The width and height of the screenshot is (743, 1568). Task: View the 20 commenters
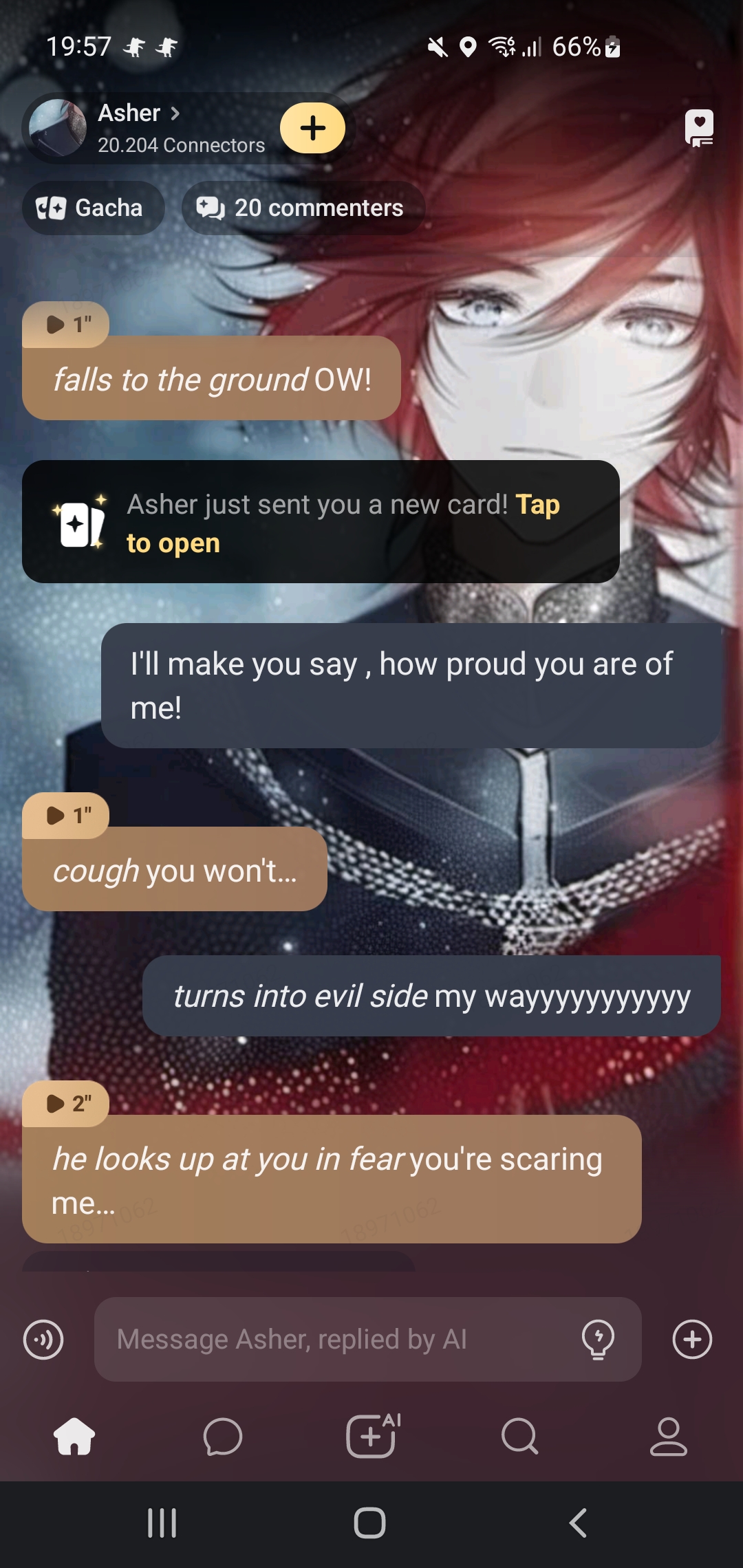click(x=303, y=208)
